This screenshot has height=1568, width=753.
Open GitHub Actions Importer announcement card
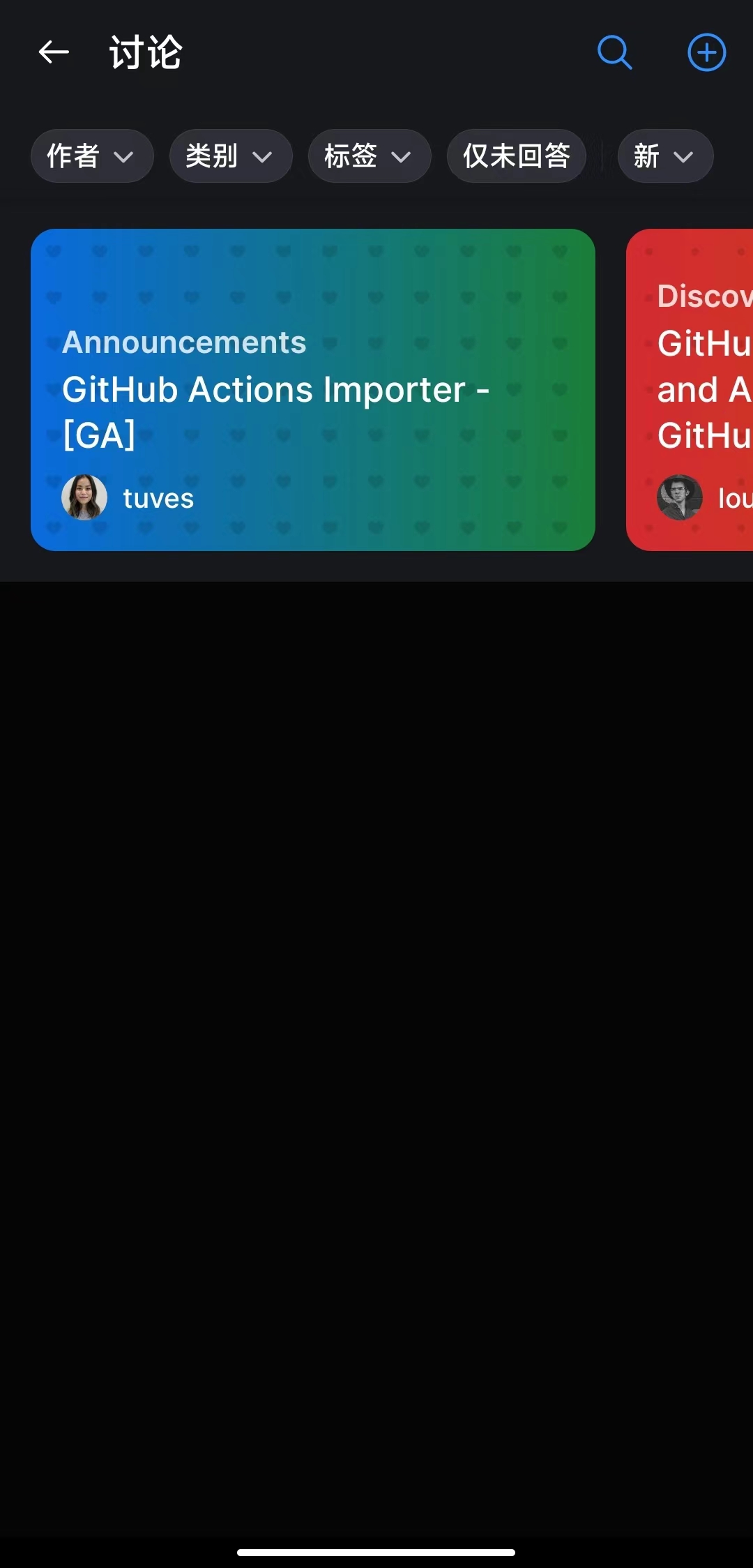pyautogui.click(x=312, y=389)
